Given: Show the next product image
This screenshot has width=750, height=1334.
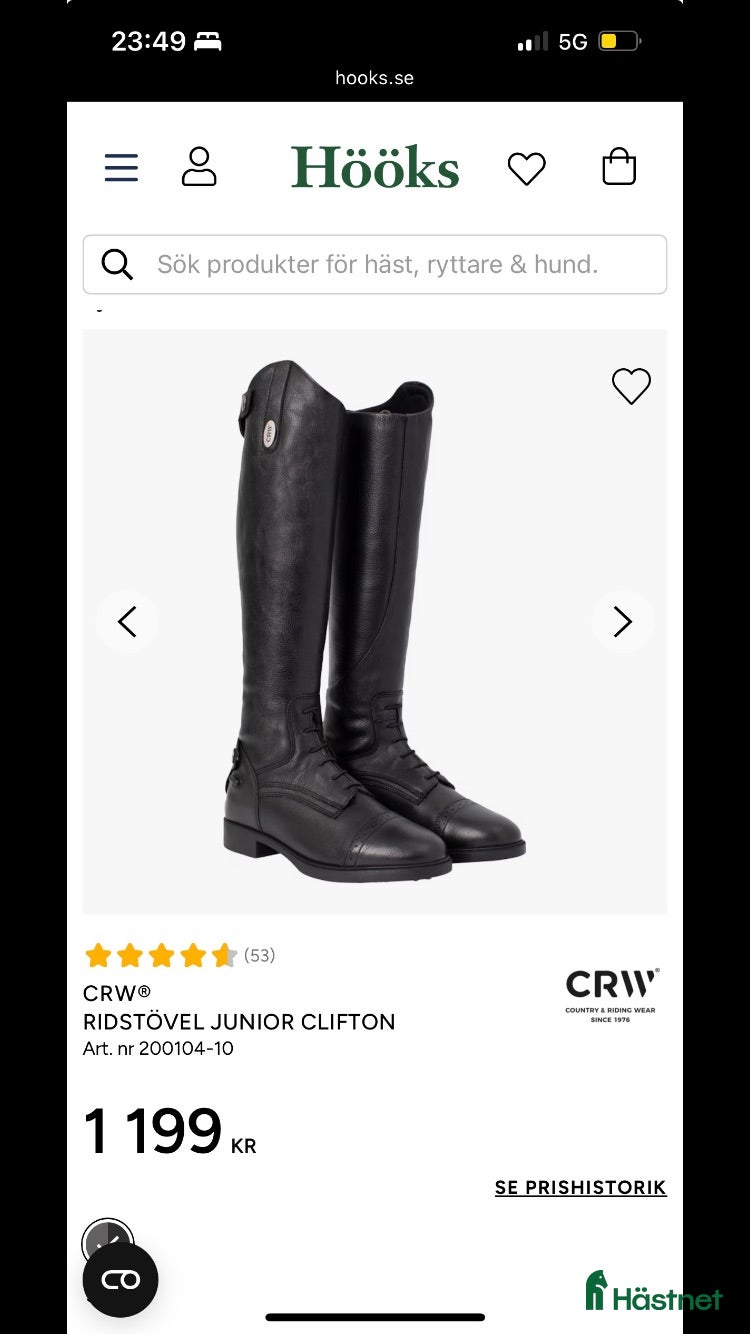Looking at the screenshot, I should pyautogui.click(x=622, y=622).
